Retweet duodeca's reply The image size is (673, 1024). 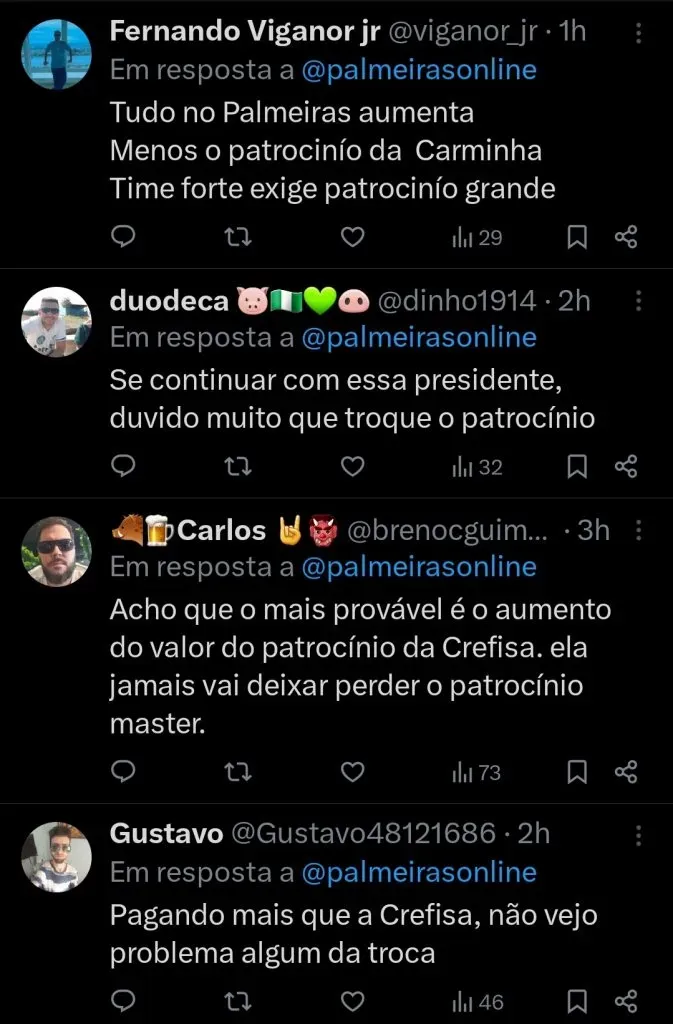coord(238,466)
